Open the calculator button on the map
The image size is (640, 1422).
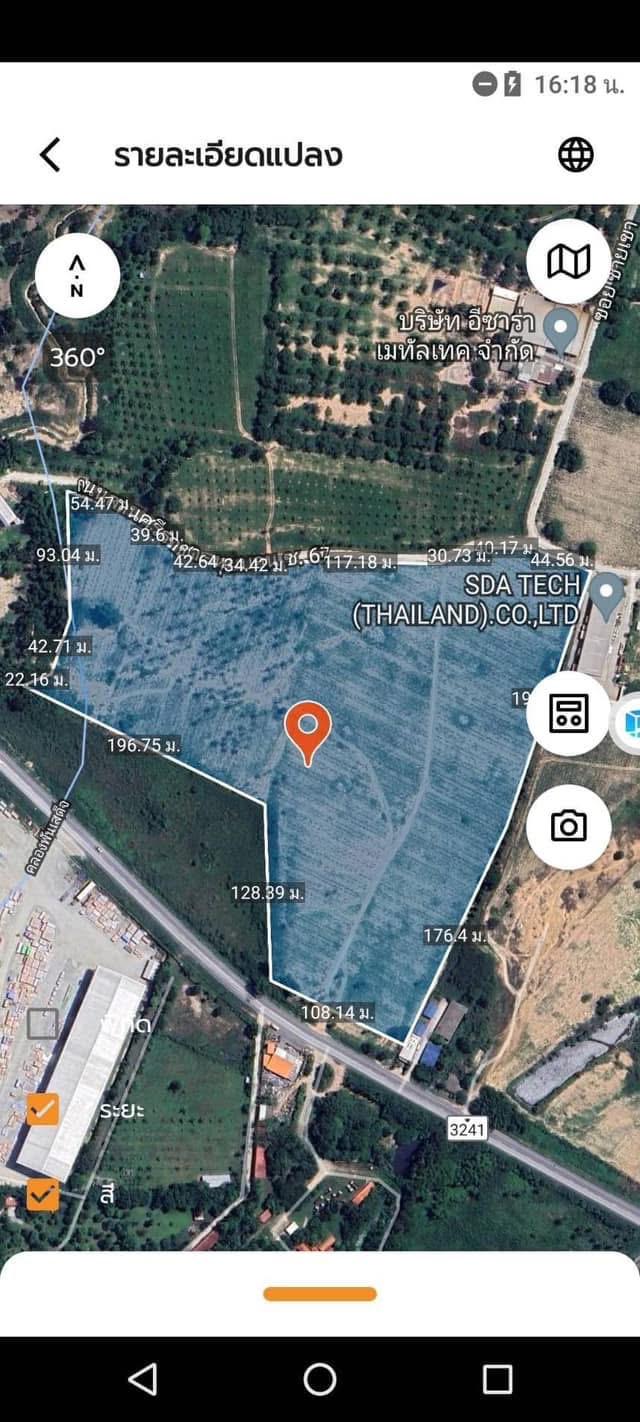click(x=569, y=713)
